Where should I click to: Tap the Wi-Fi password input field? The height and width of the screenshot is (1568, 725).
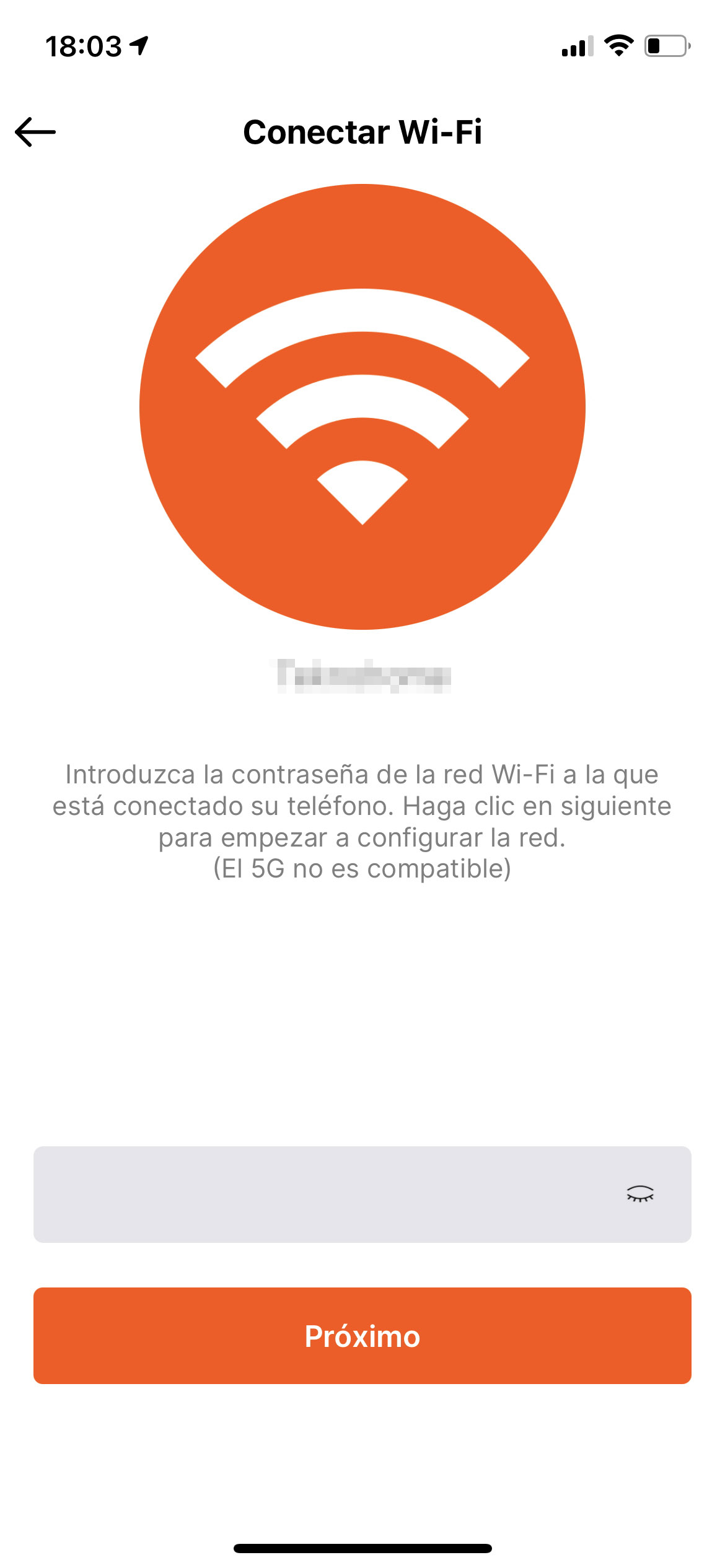tap(362, 1194)
